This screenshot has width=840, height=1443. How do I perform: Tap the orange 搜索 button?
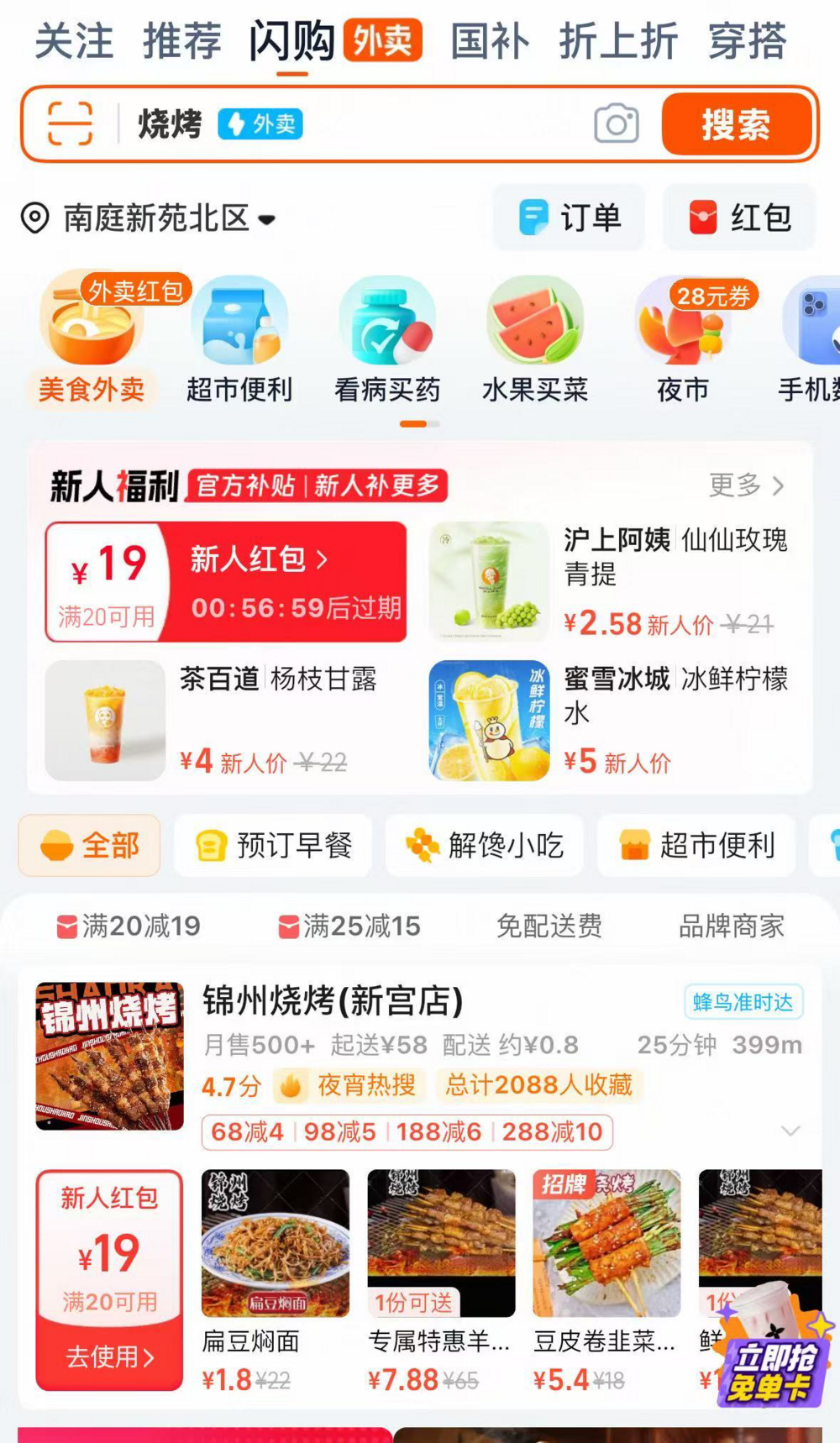(736, 124)
